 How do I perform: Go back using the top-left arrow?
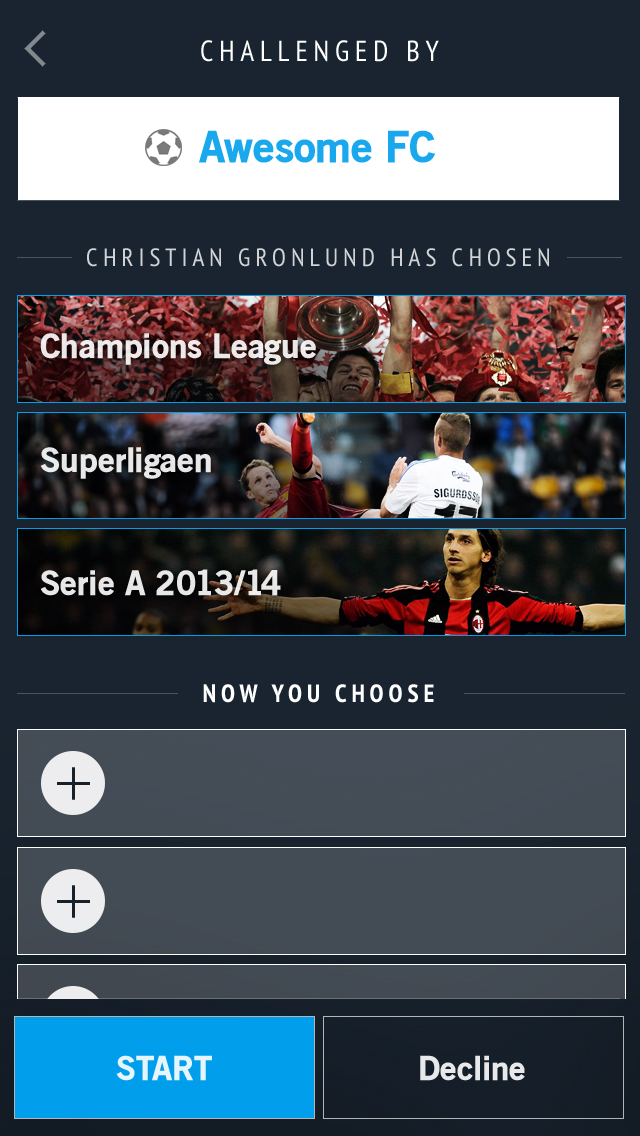click(36, 49)
